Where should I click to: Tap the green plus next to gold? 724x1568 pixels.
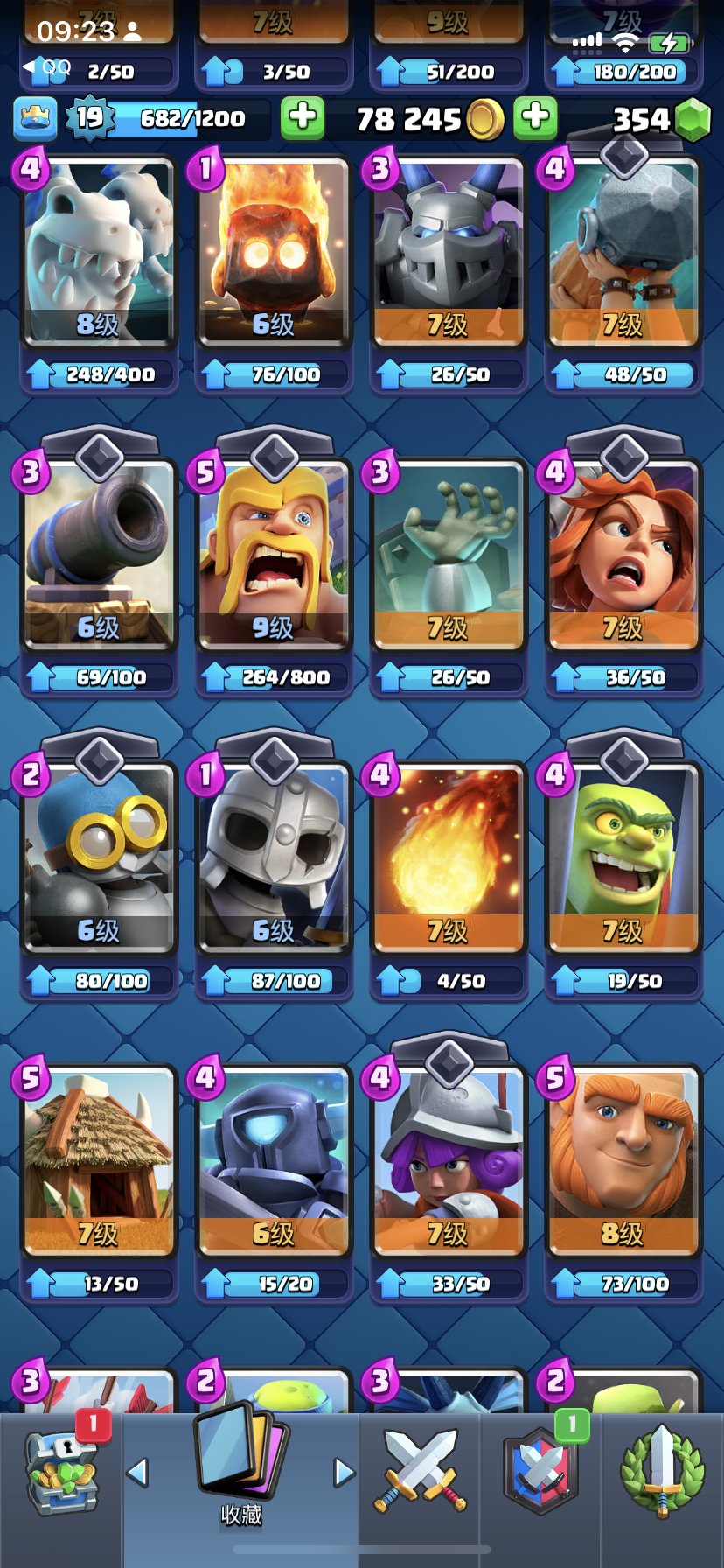point(303,118)
